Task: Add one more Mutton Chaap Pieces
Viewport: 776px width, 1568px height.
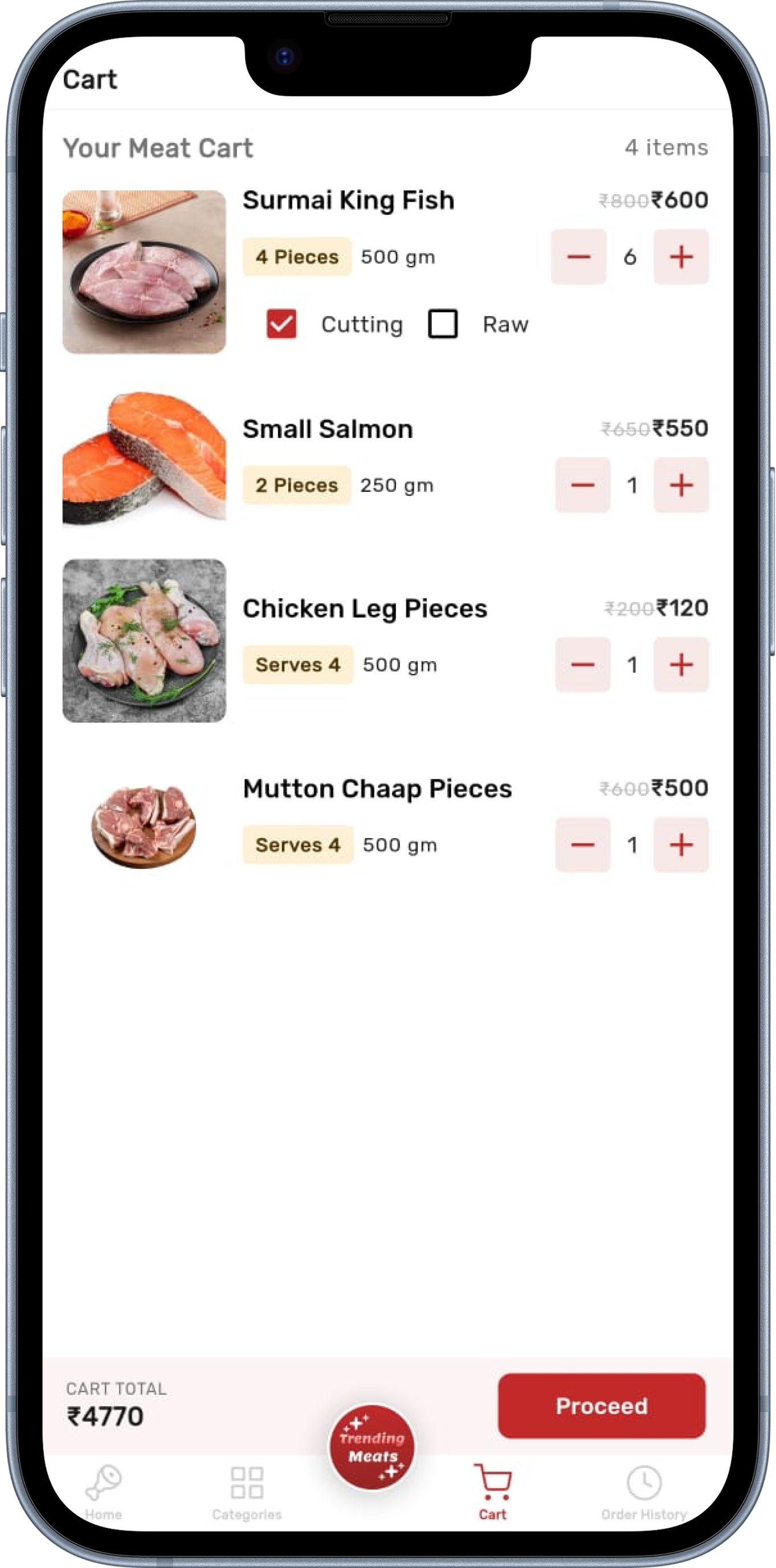Action: click(680, 845)
